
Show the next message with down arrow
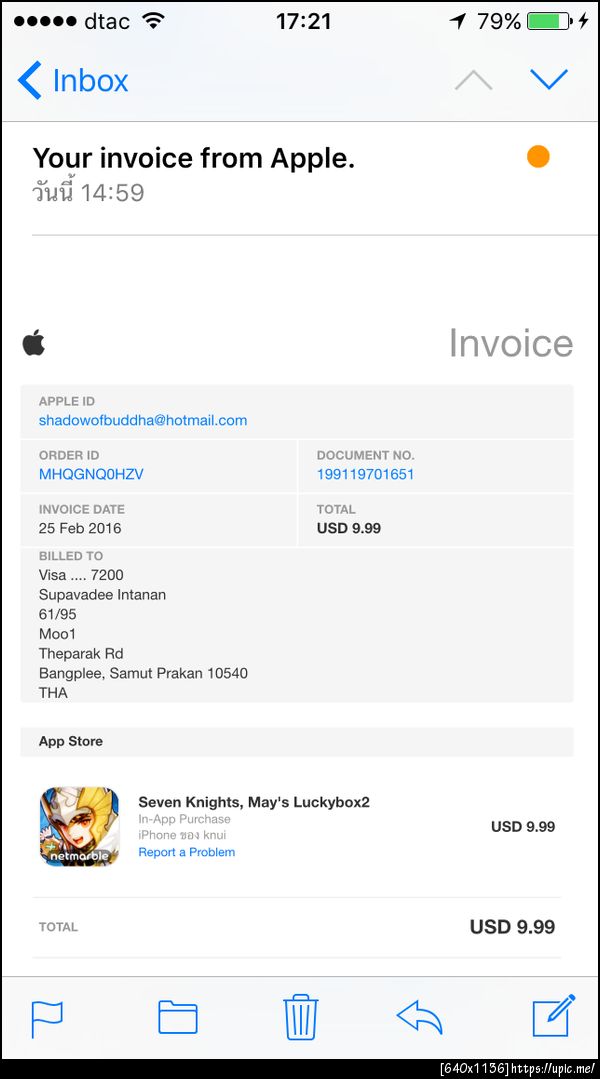[549, 79]
